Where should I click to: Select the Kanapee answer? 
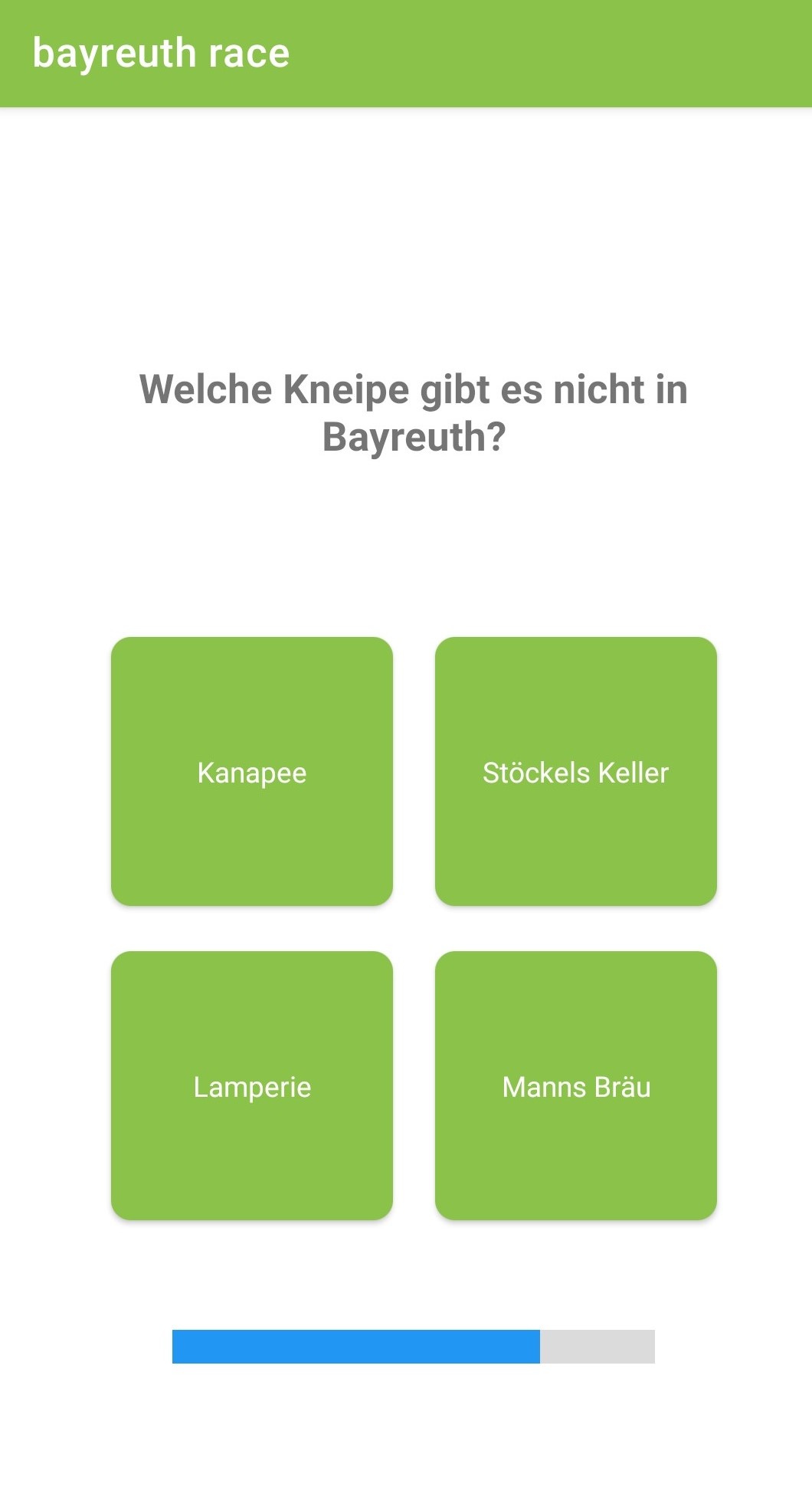(252, 771)
